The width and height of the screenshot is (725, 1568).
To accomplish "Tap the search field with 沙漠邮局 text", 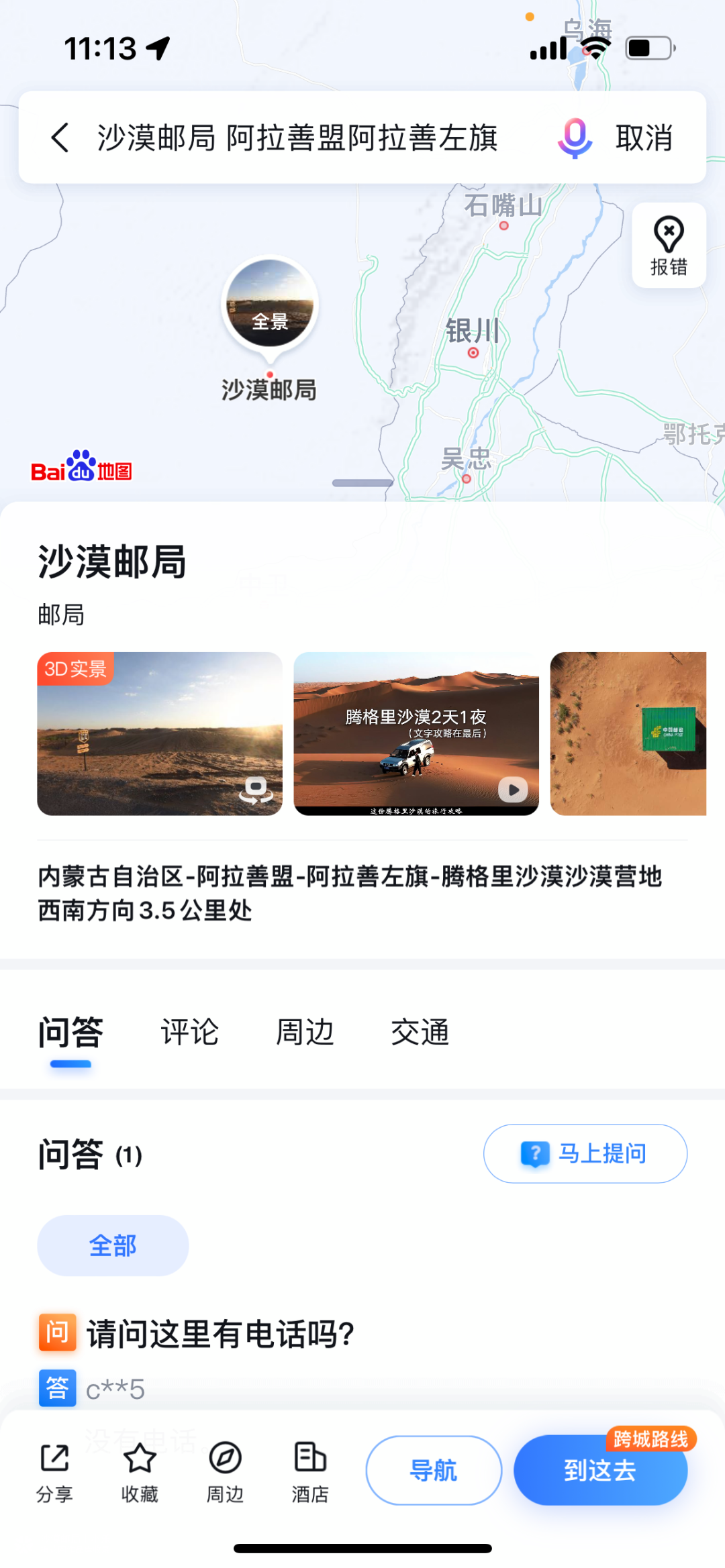I will click(x=297, y=138).
